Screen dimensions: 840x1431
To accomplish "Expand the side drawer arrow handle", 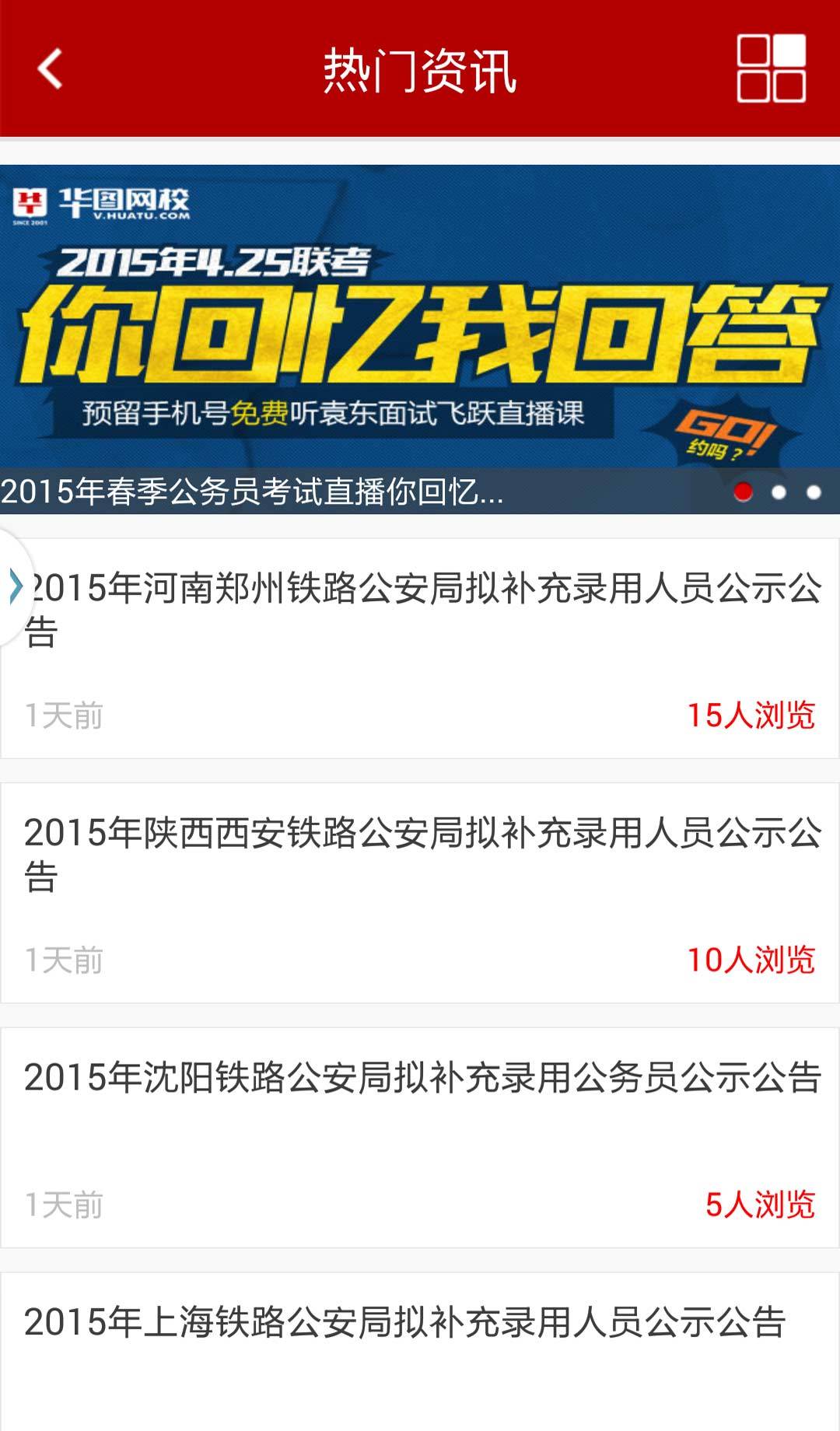I will click(14, 586).
